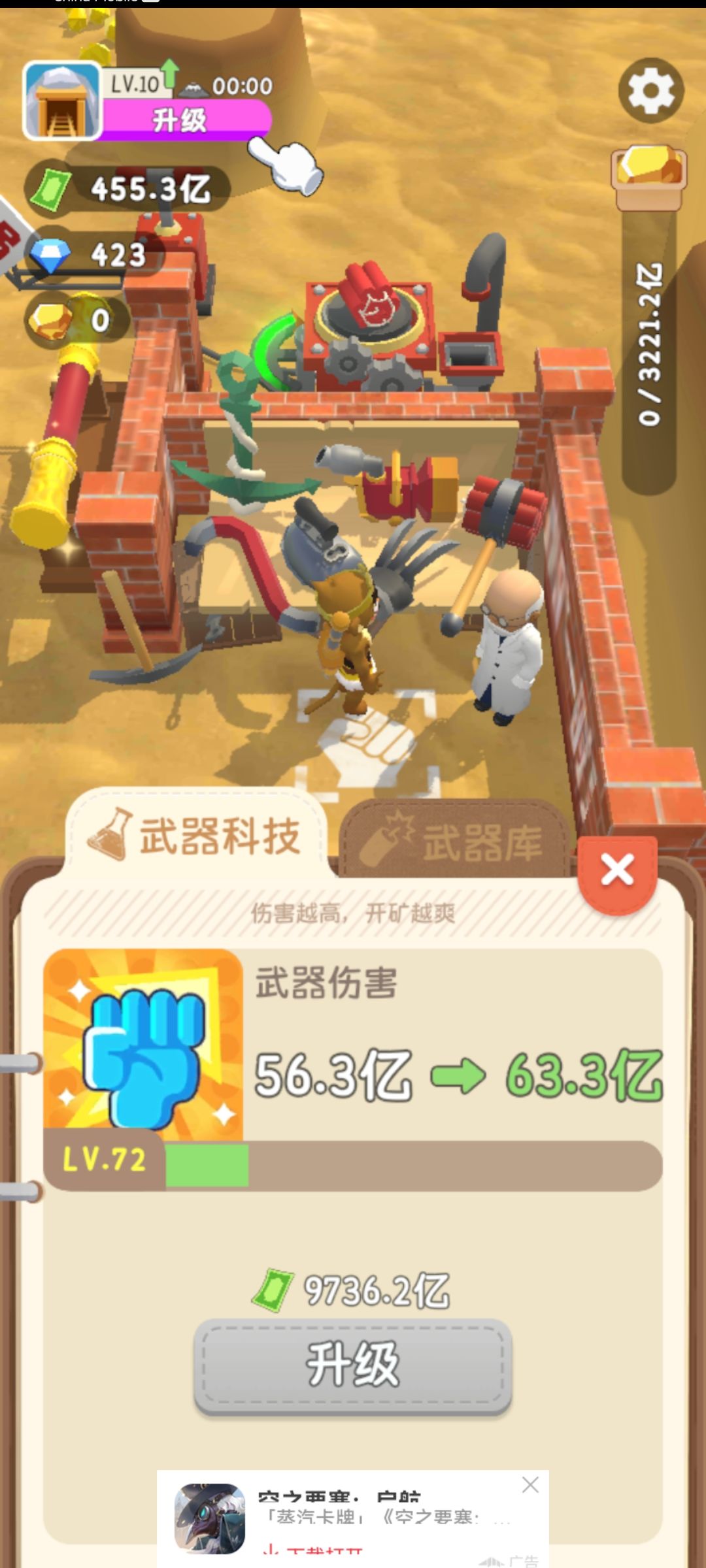Open the settings gear
Image resolution: width=706 pixels, height=1568 pixels.
[651, 90]
